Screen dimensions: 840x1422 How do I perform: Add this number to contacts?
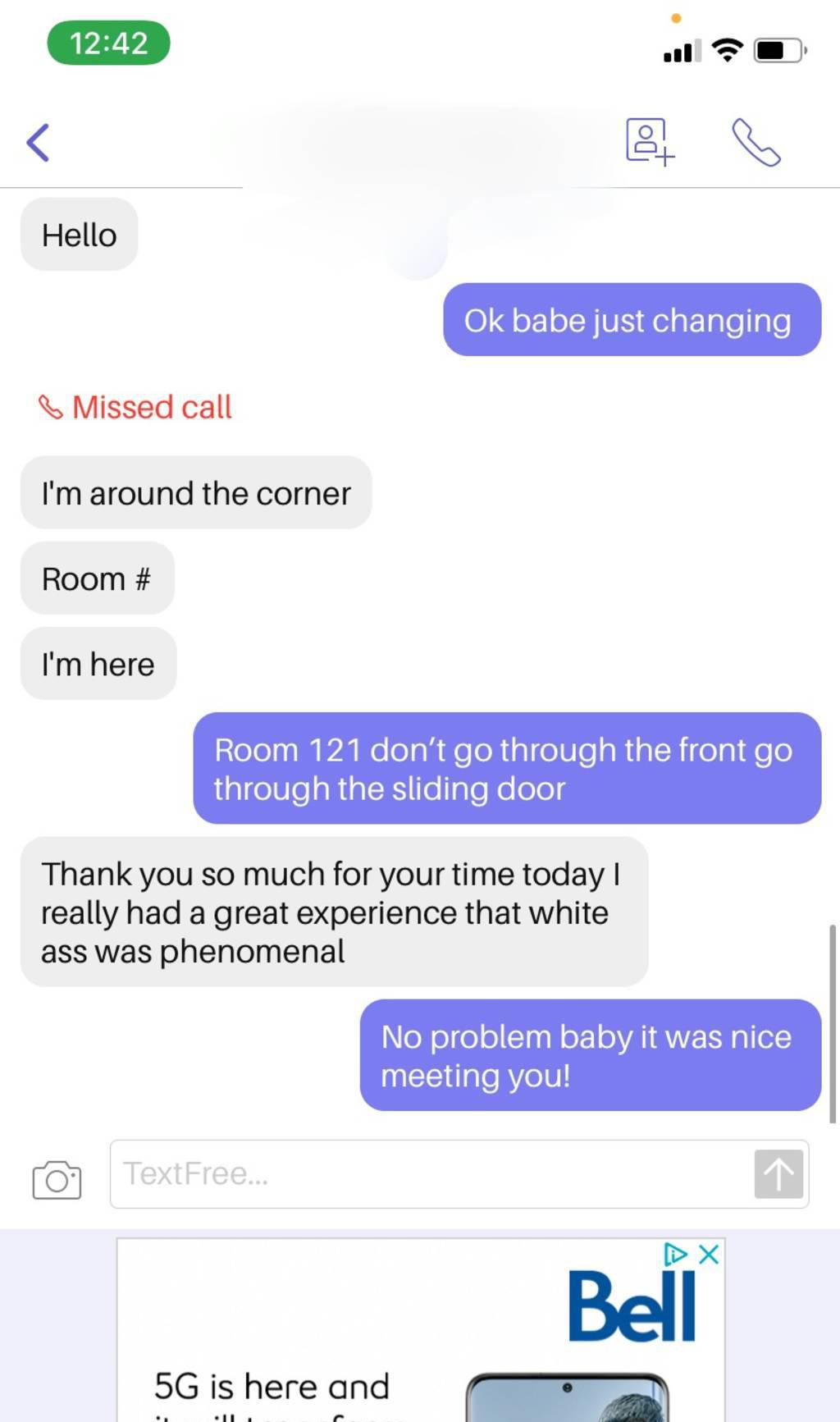pyautogui.click(x=650, y=142)
